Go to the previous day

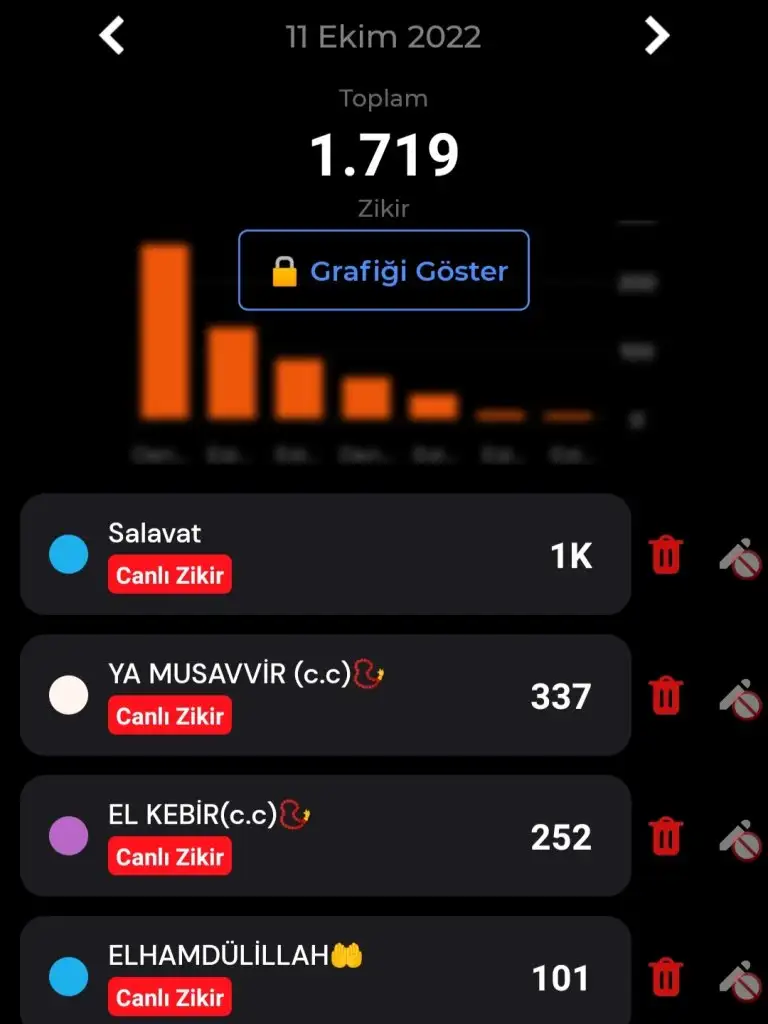tap(112, 37)
